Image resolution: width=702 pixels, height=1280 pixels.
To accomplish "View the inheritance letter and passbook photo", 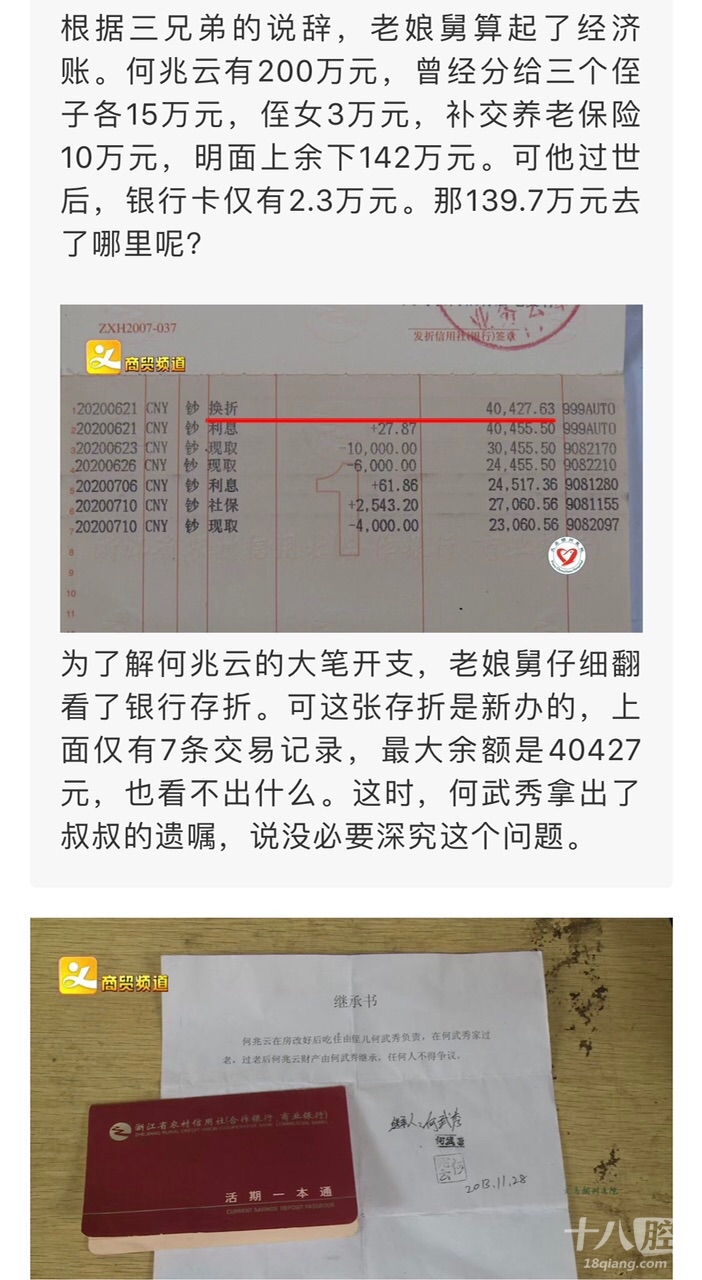I will 351,1098.
